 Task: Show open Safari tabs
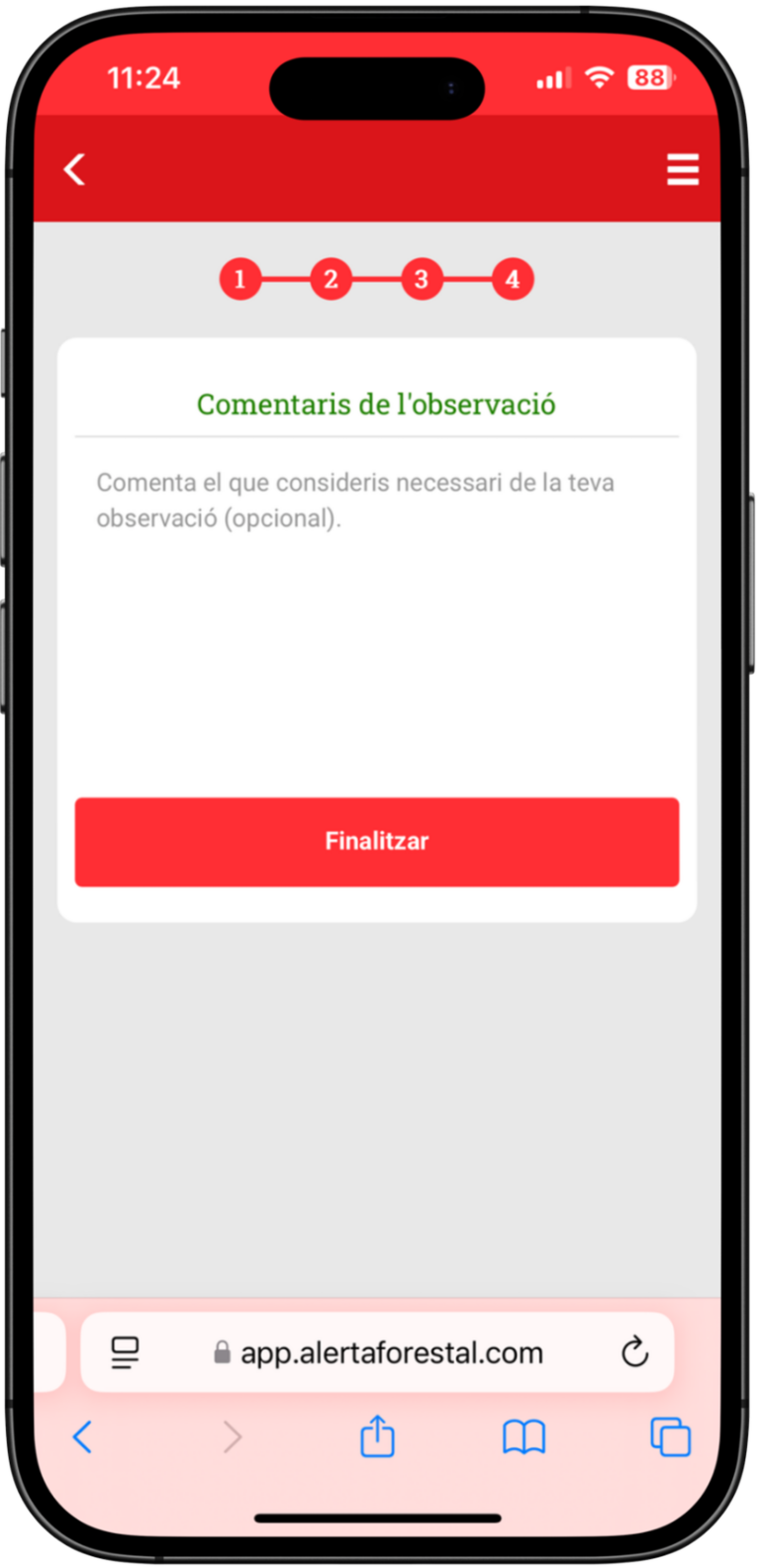pos(670,1436)
